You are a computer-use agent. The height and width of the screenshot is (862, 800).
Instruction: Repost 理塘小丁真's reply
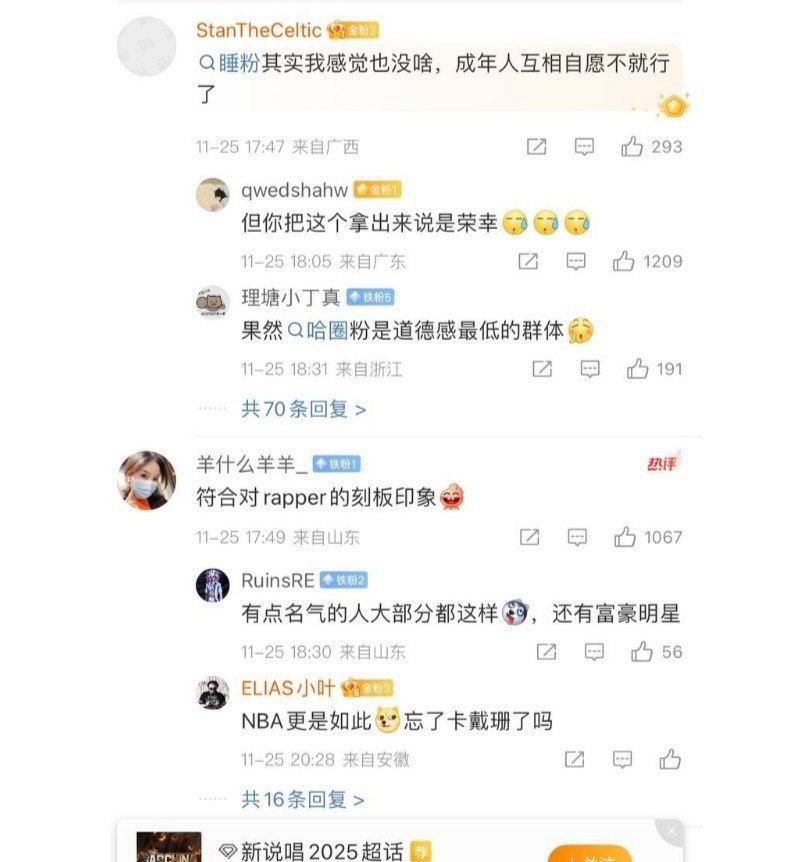542,369
